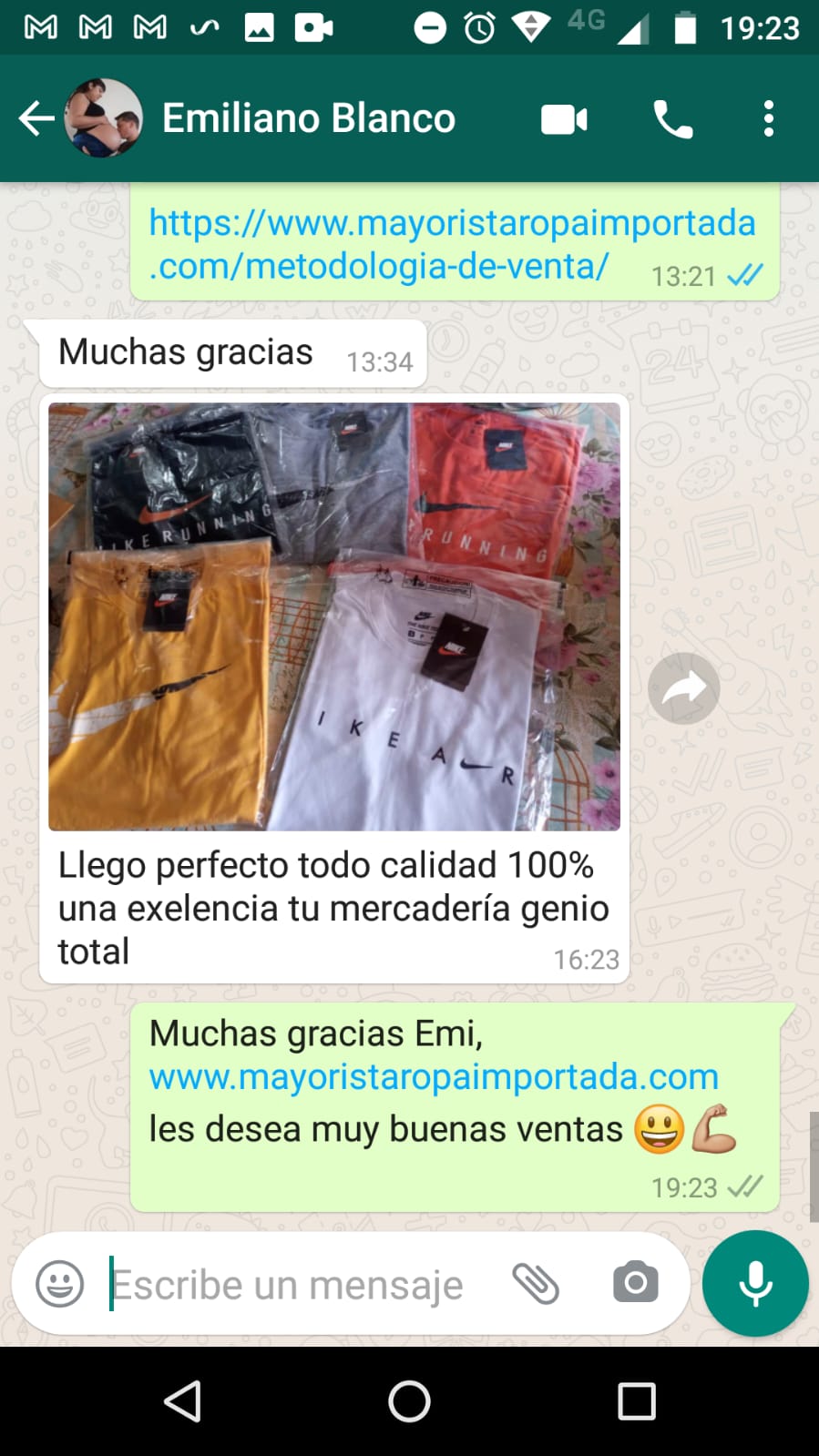Attach a file with the paperclip

click(x=536, y=1284)
